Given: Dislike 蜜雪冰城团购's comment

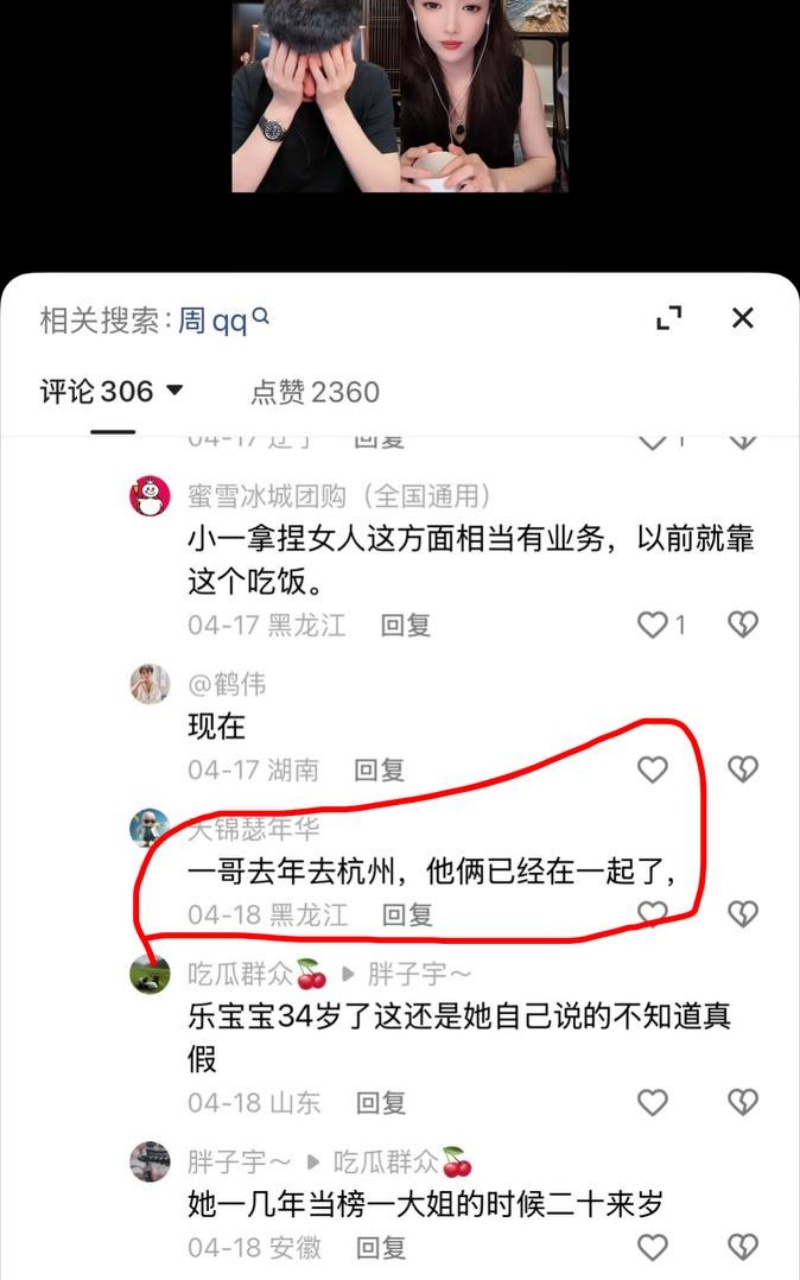Looking at the screenshot, I should click(x=742, y=625).
